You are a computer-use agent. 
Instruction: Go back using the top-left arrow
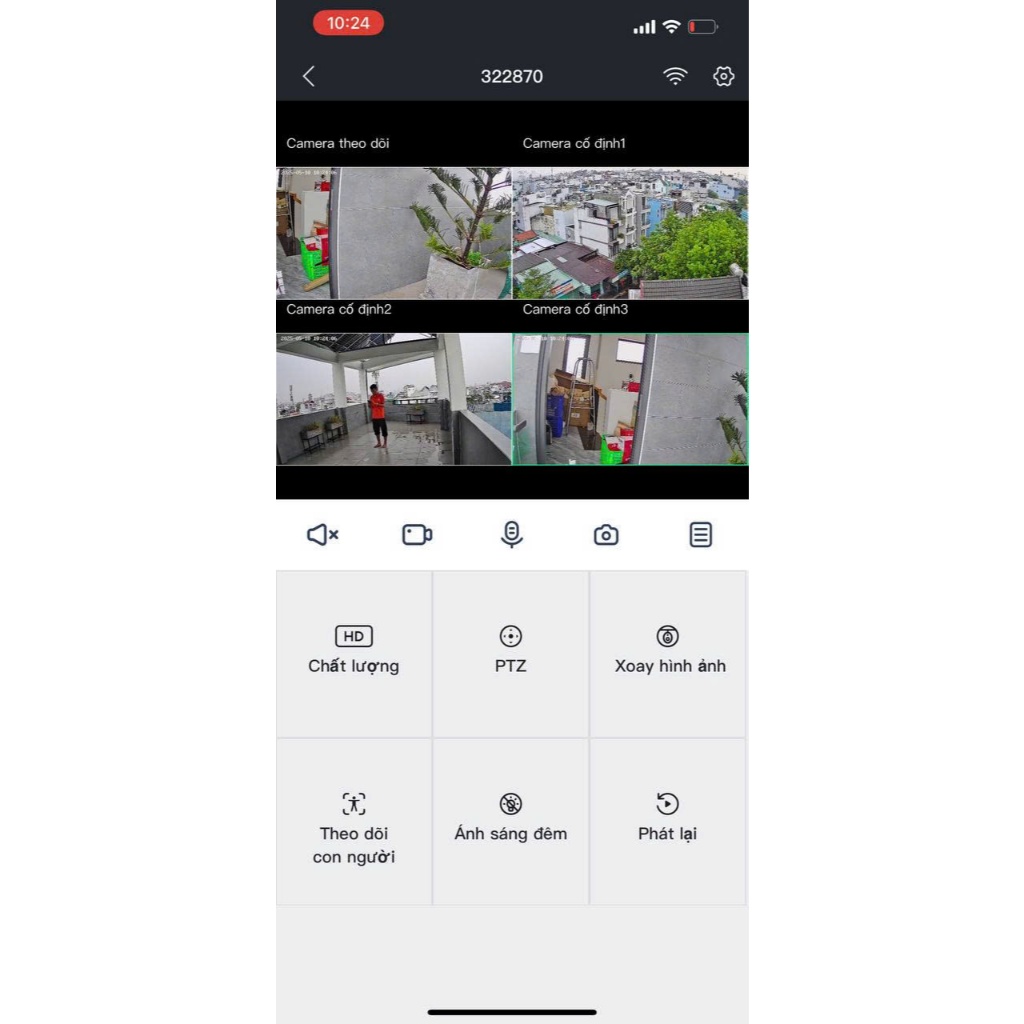click(308, 76)
